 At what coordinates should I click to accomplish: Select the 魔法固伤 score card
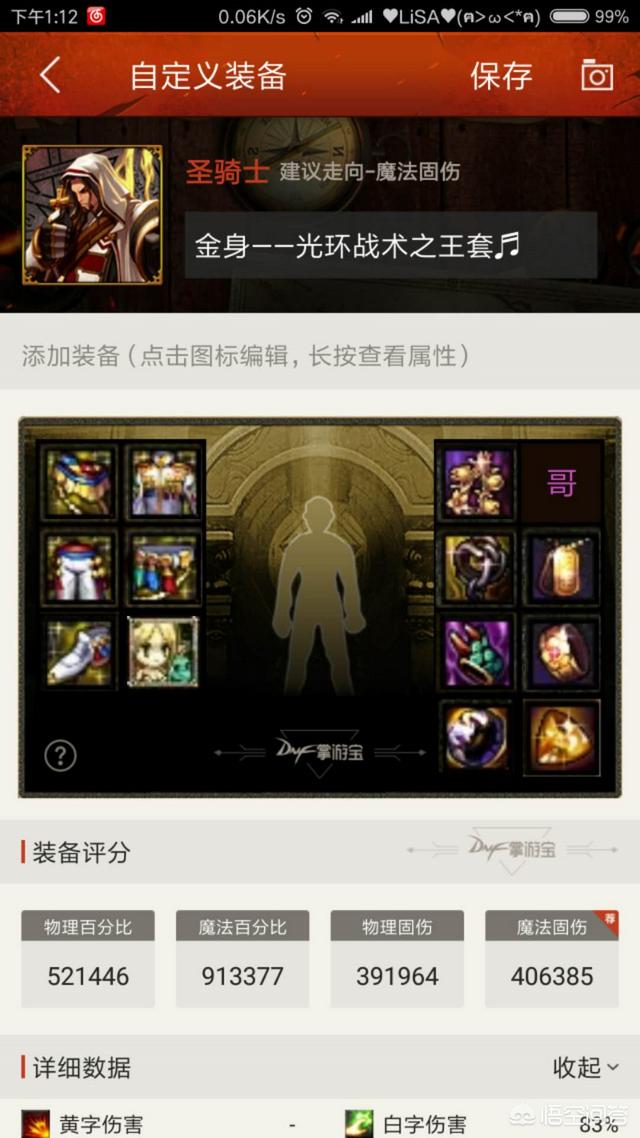552,958
